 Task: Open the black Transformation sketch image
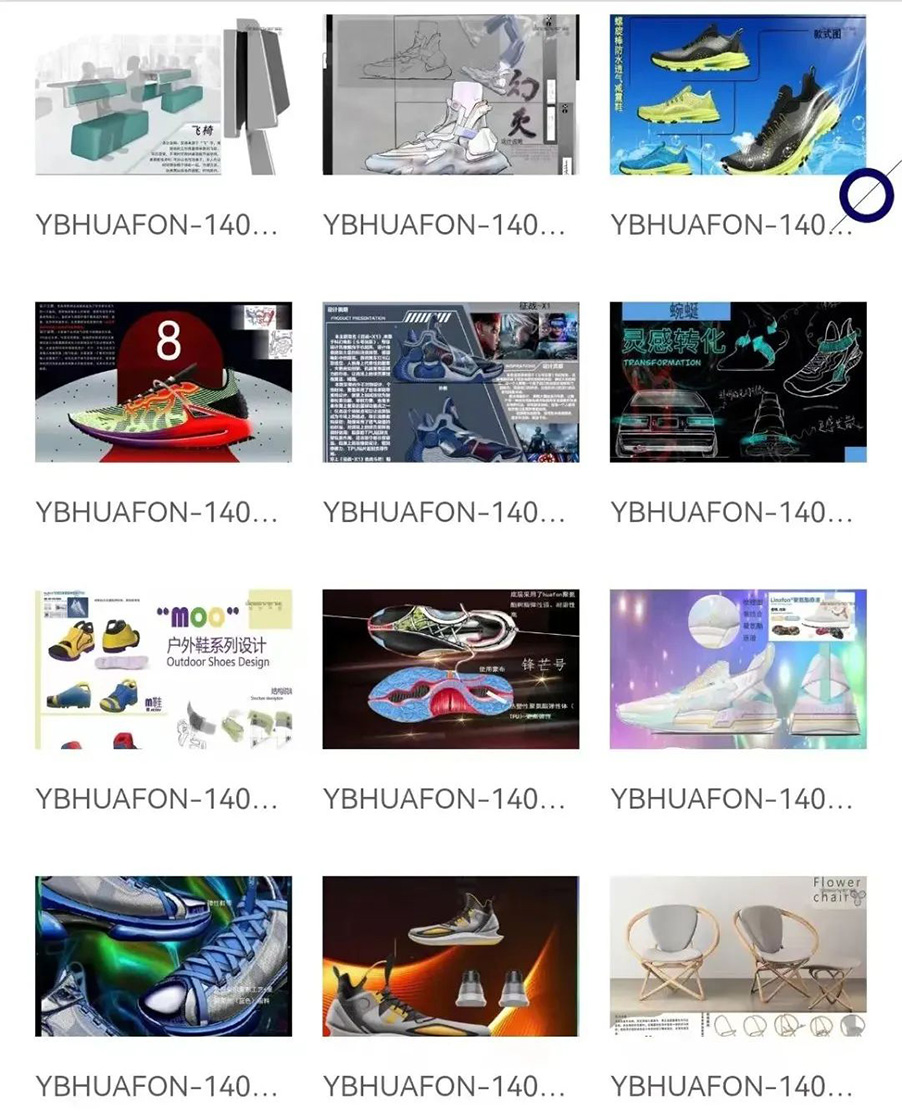[737, 382]
